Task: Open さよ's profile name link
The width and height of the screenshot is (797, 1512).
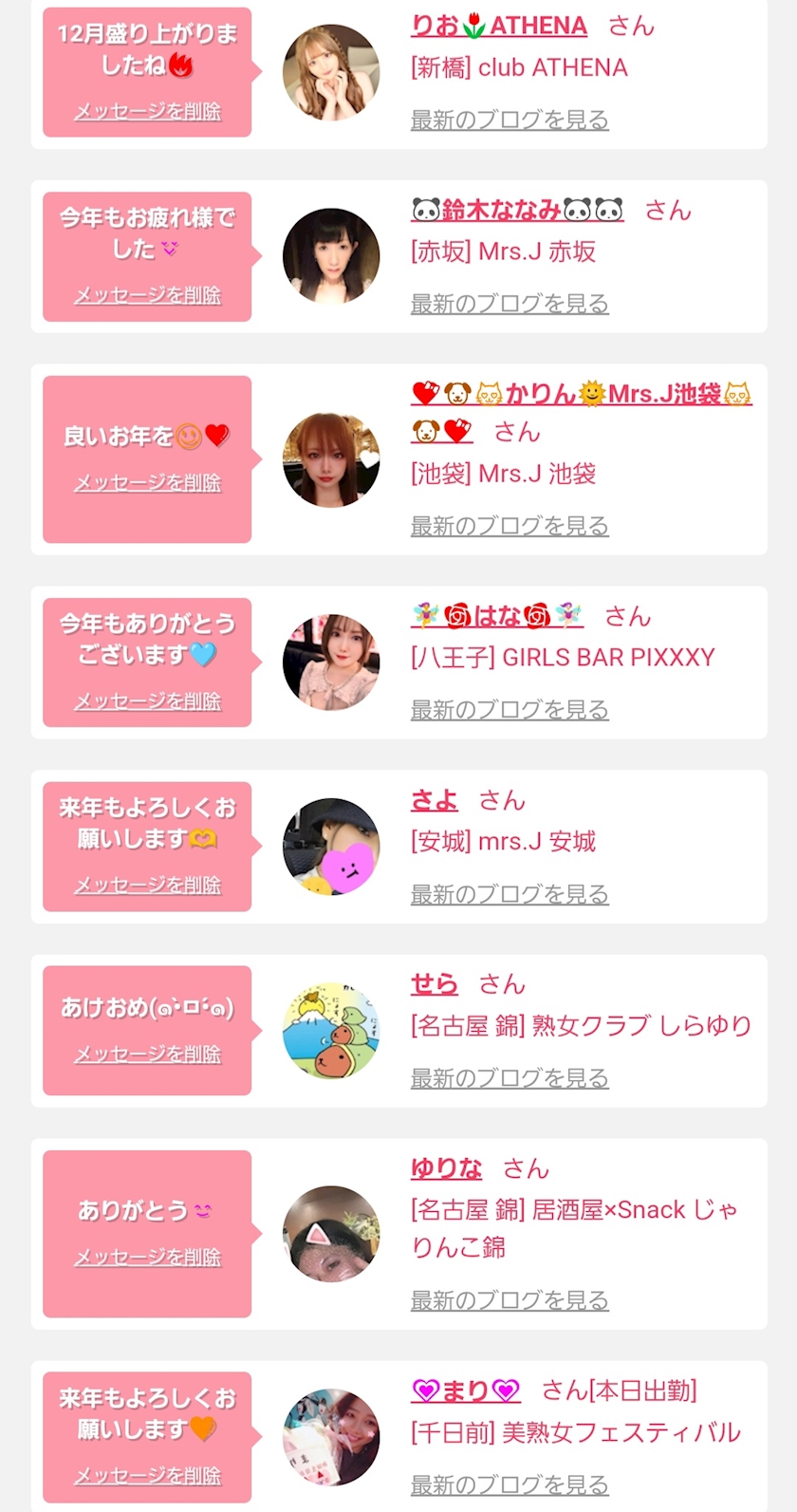Action: tap(434, 801)
